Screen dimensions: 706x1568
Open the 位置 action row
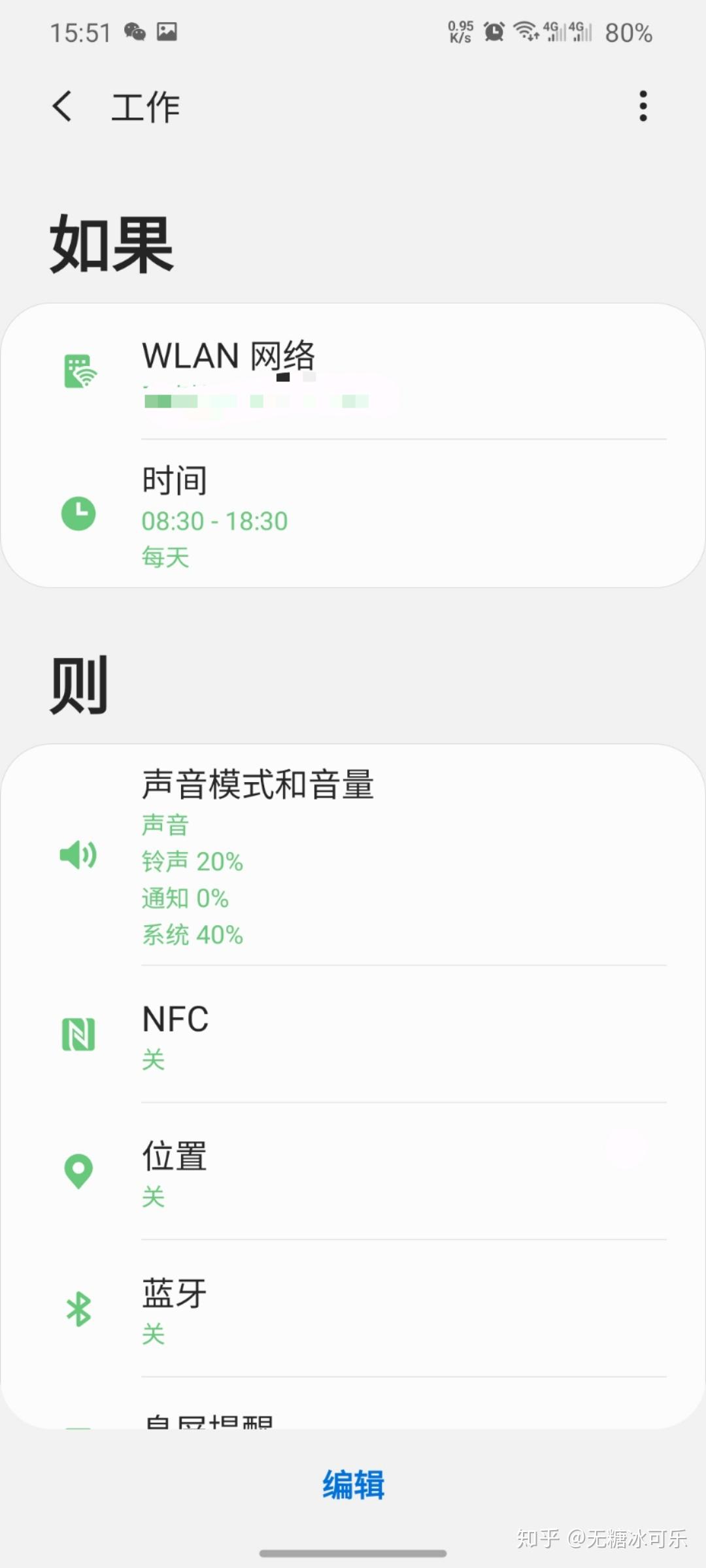coord(353,1172)
